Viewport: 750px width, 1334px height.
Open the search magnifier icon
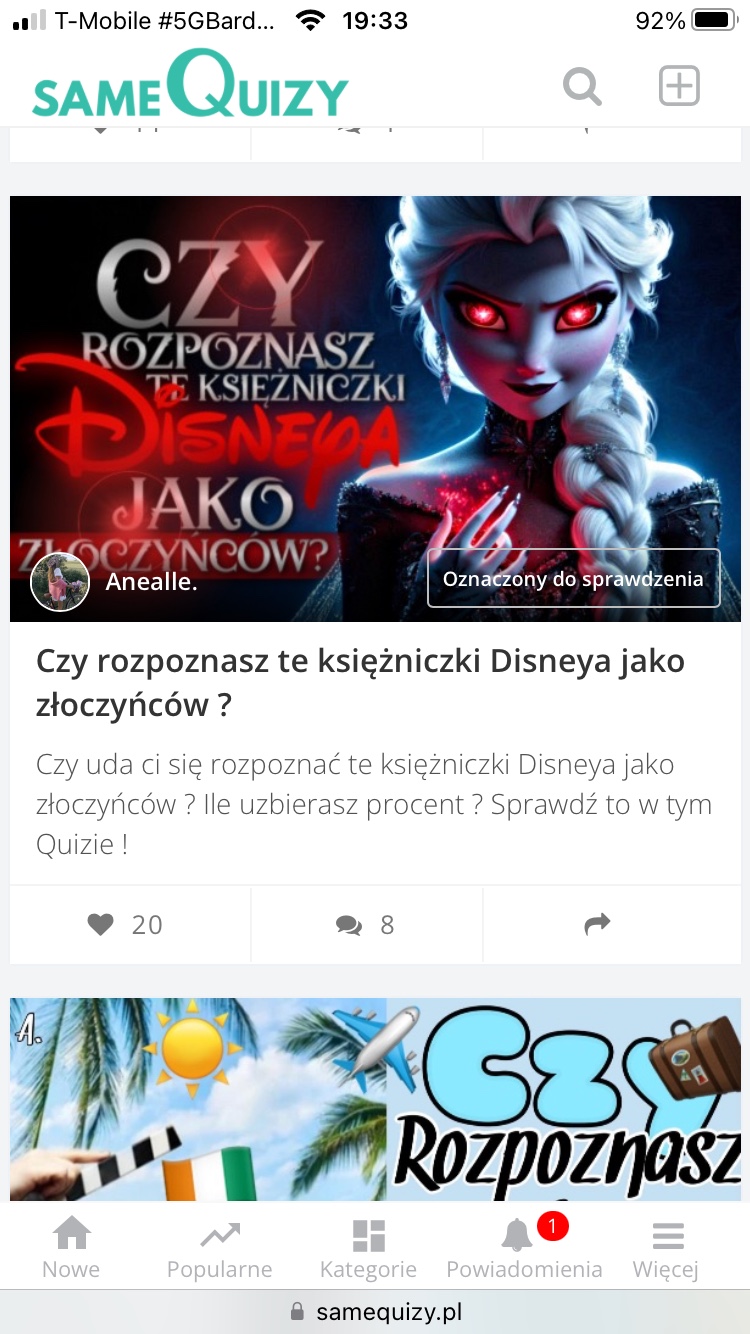[x=582, y=86]
